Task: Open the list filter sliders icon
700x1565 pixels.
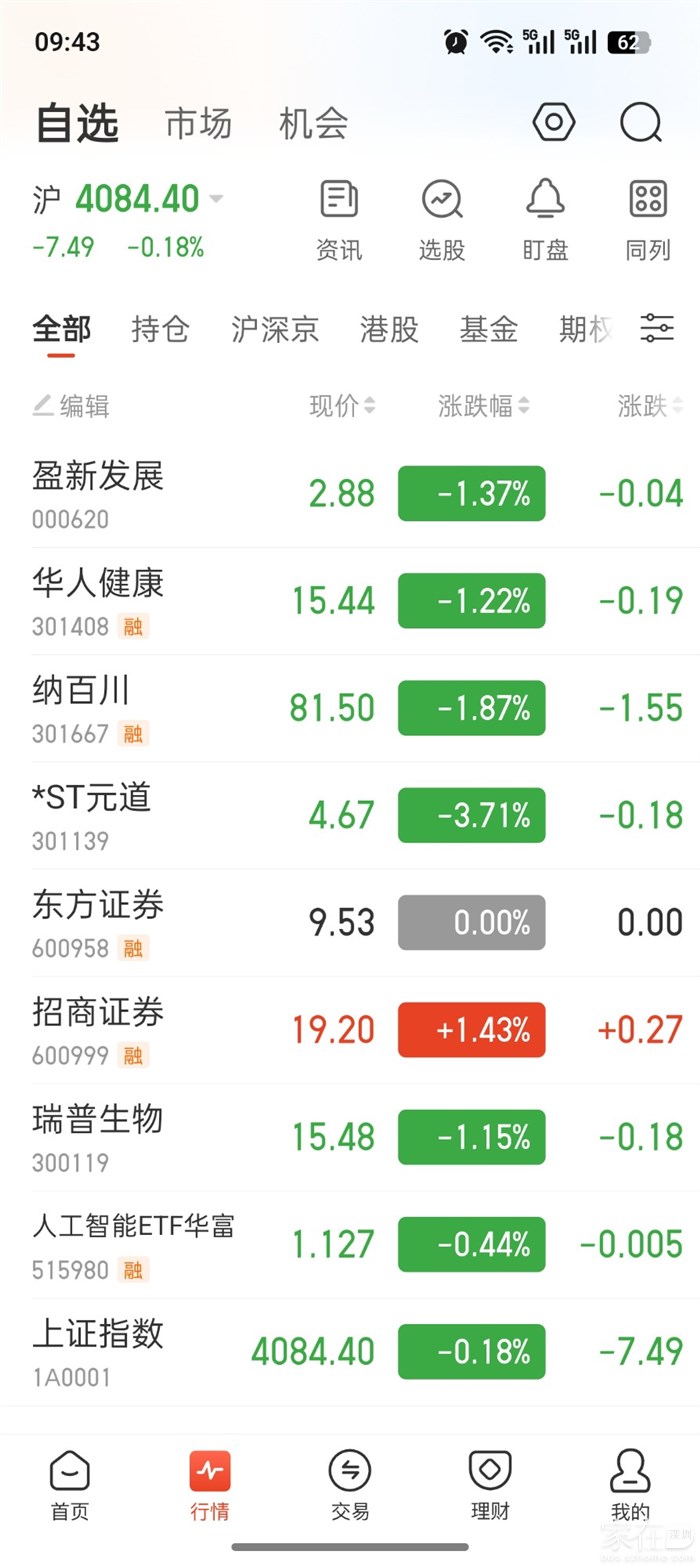Action: pyautogui.click(x=657, y=328)
